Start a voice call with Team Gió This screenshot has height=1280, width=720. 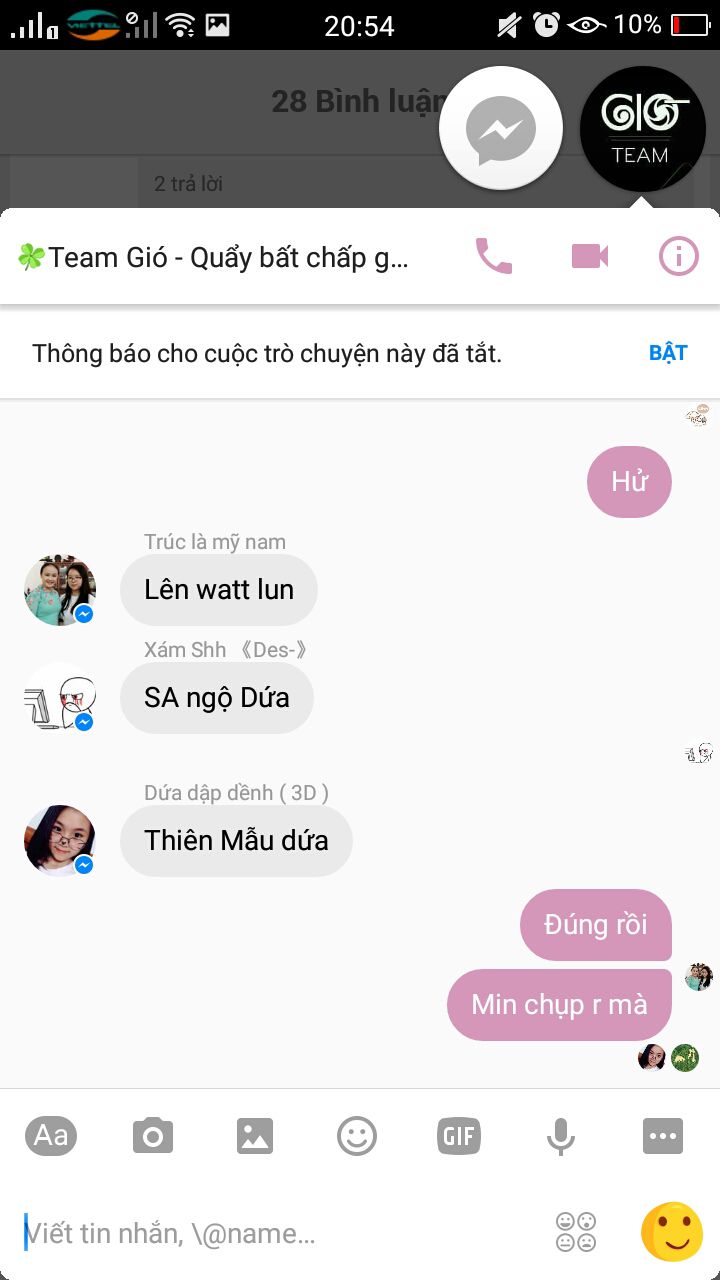click(493, 257)
